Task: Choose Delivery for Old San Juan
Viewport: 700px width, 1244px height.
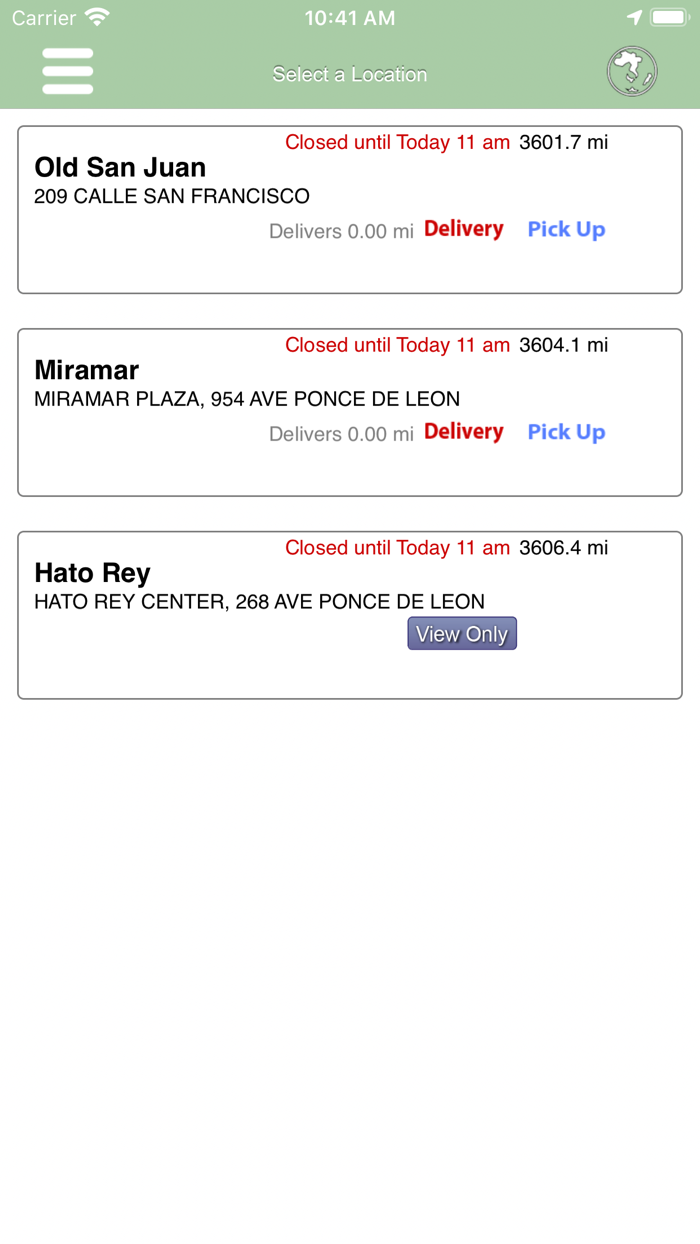Action: coord(464,229)
